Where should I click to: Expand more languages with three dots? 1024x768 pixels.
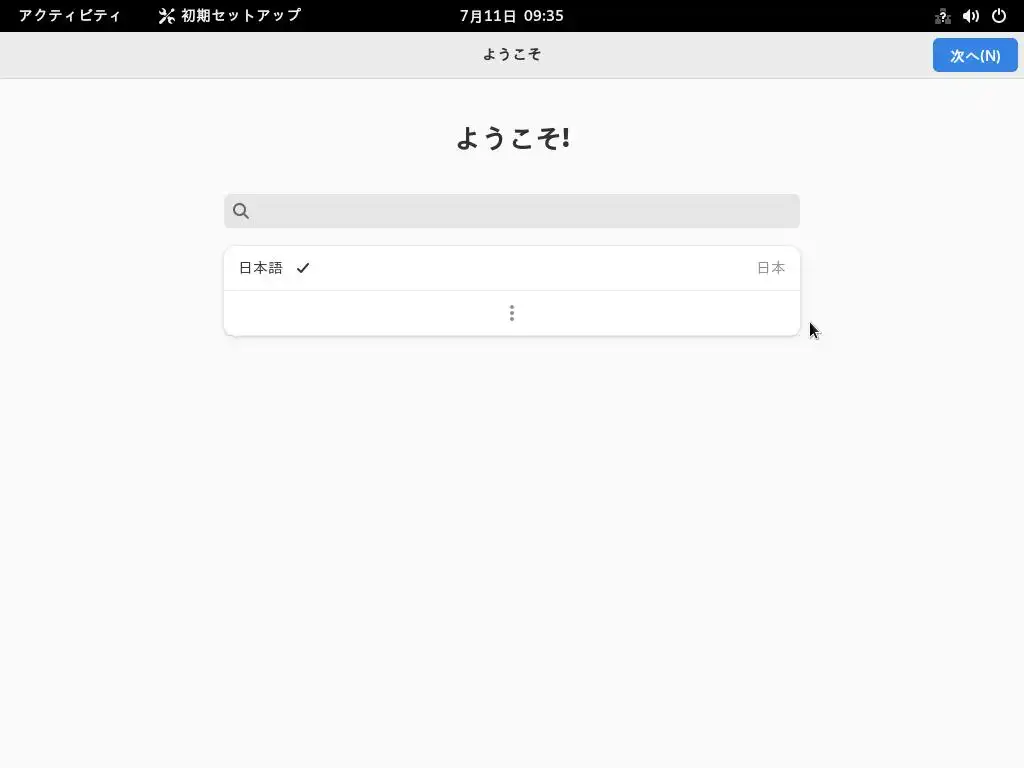click(511, 313)
